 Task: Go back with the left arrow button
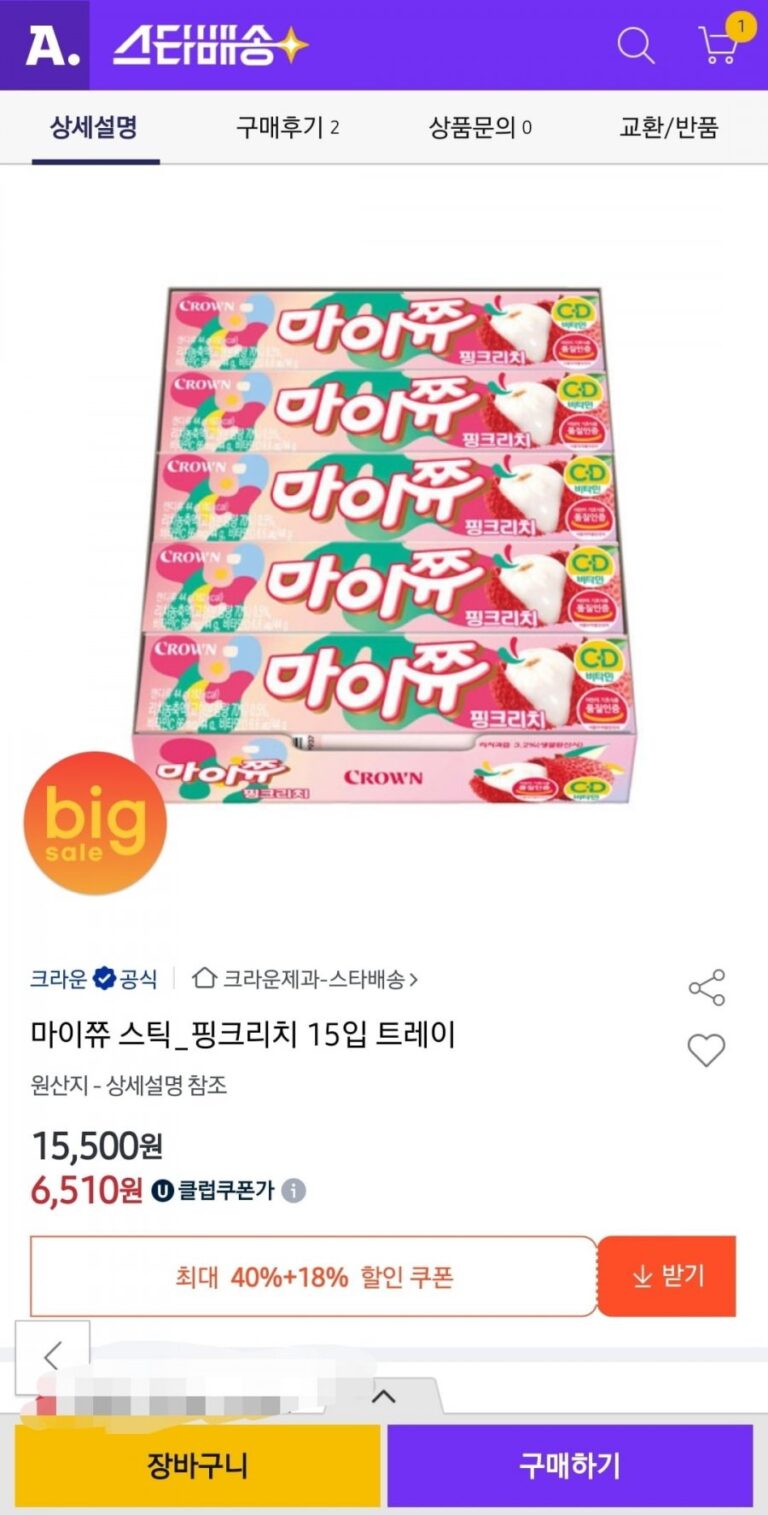click(x=52, y=1357)
